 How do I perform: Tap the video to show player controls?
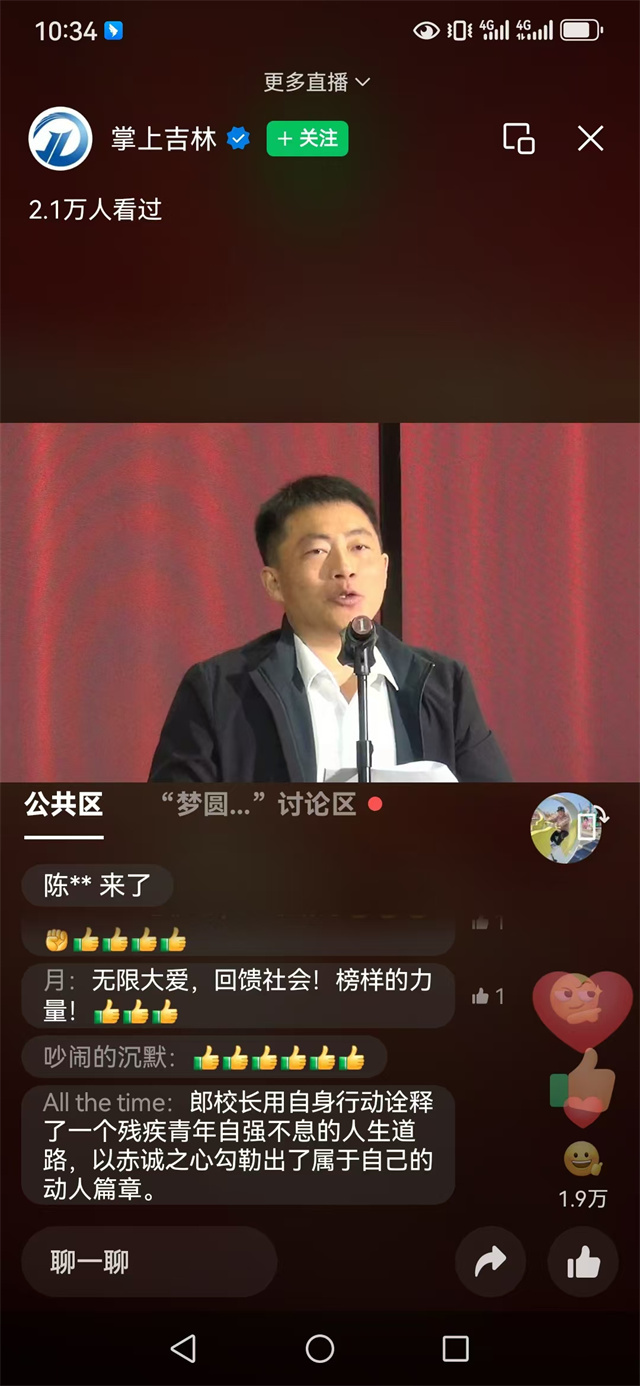click(320, 602)
